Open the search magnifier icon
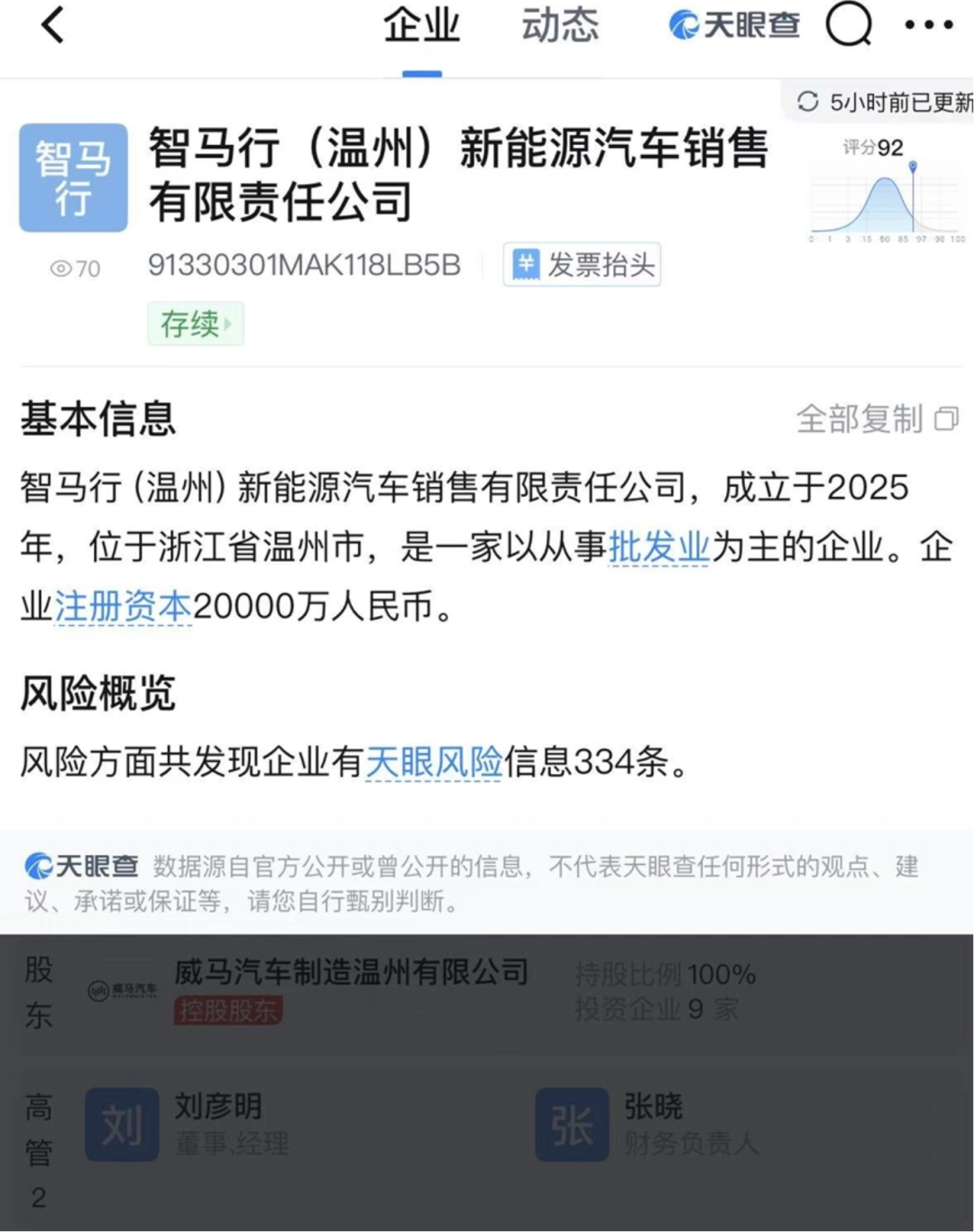The width and height of the screenshot is (974, 1232). pos(849,24)
